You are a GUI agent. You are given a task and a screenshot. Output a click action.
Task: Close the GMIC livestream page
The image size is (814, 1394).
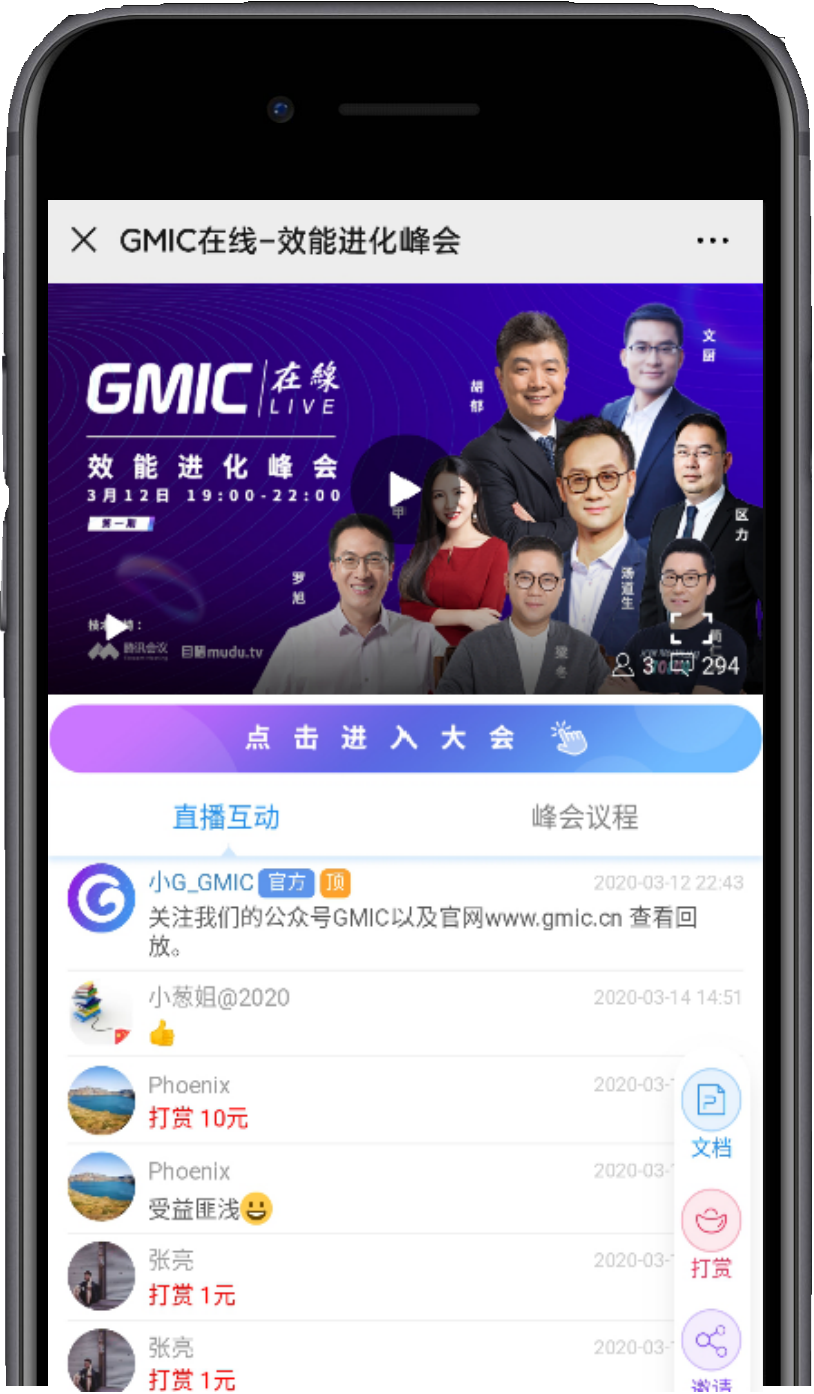(x=84, y=240)
